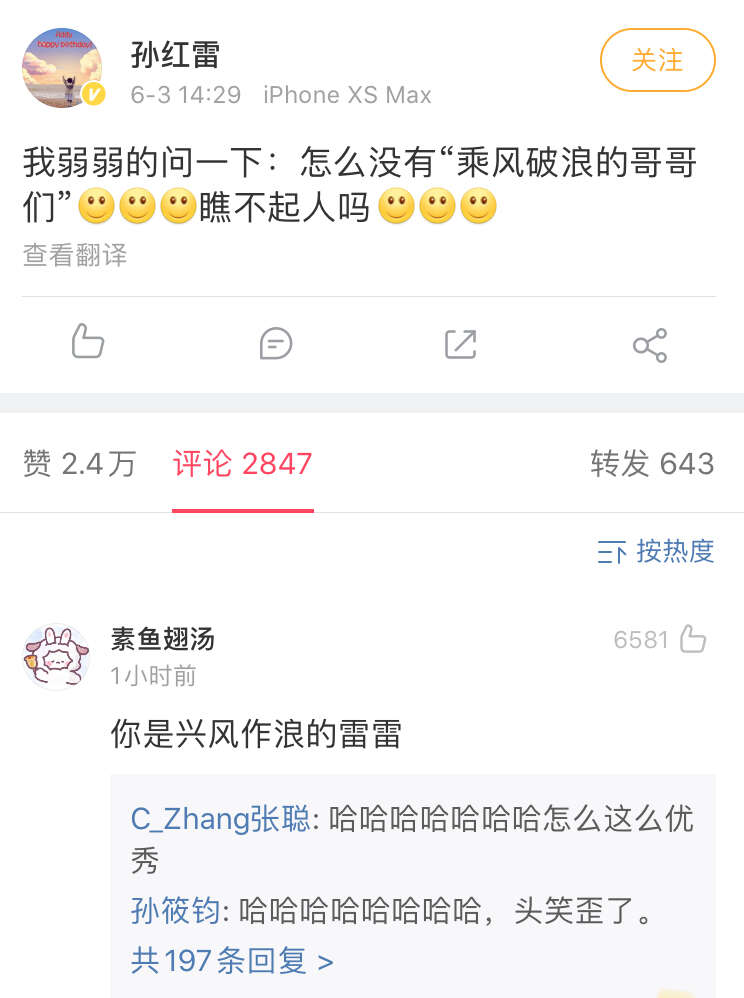Viewport: 744px width, 998px height.
Task: Open 素鱼翅汤's avatar
Action: [x=57, y=656]
